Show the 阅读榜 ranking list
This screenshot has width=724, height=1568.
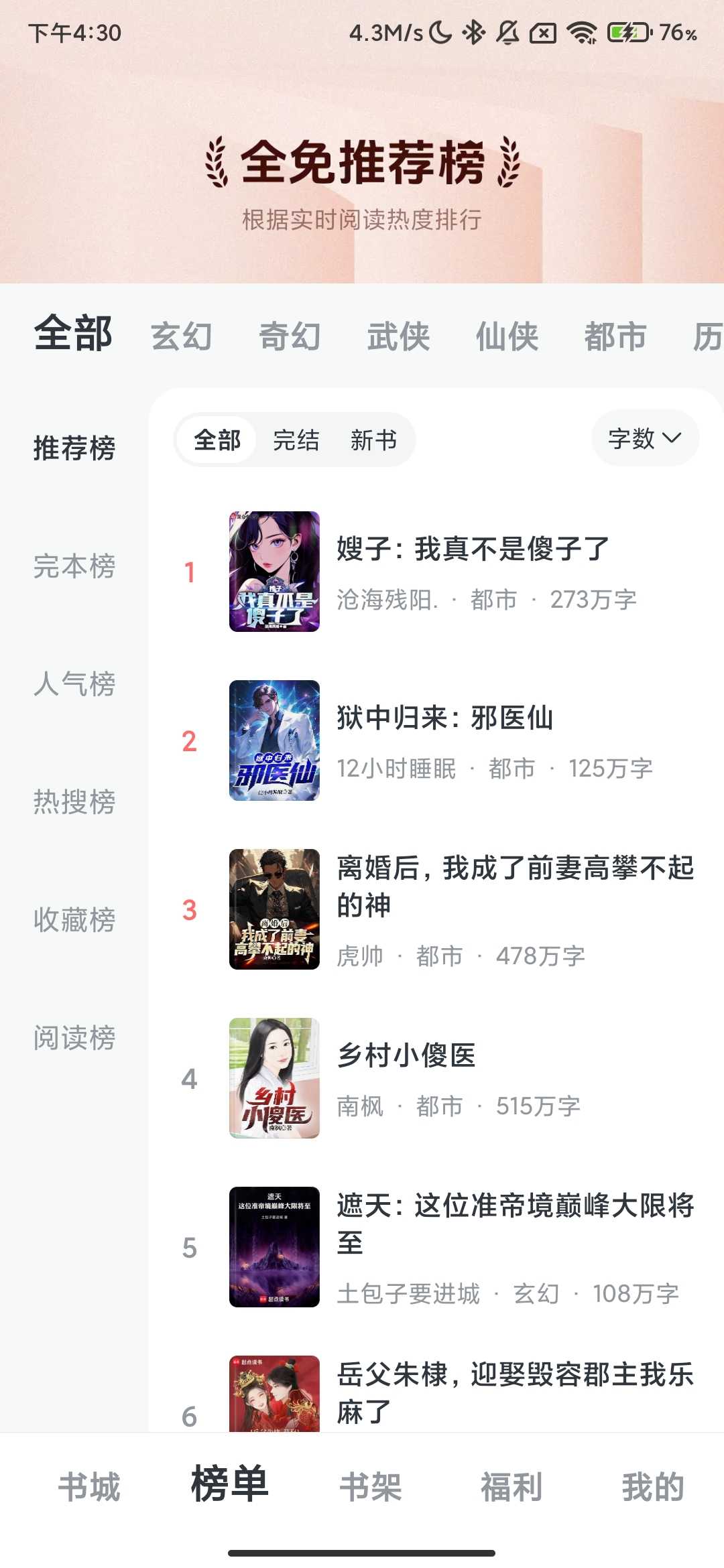pyautogui.click(x=74, y=1038)
